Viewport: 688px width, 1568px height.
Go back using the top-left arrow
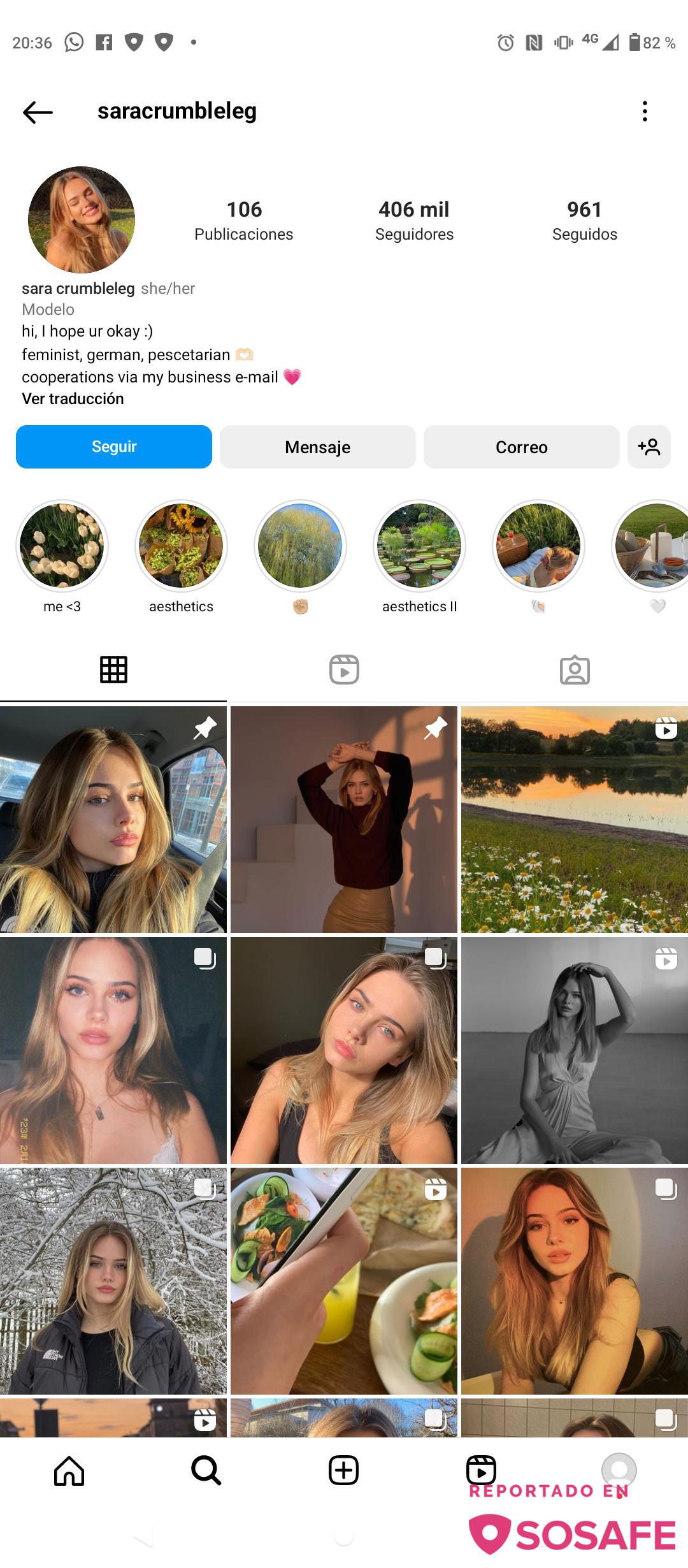point(38,112)
